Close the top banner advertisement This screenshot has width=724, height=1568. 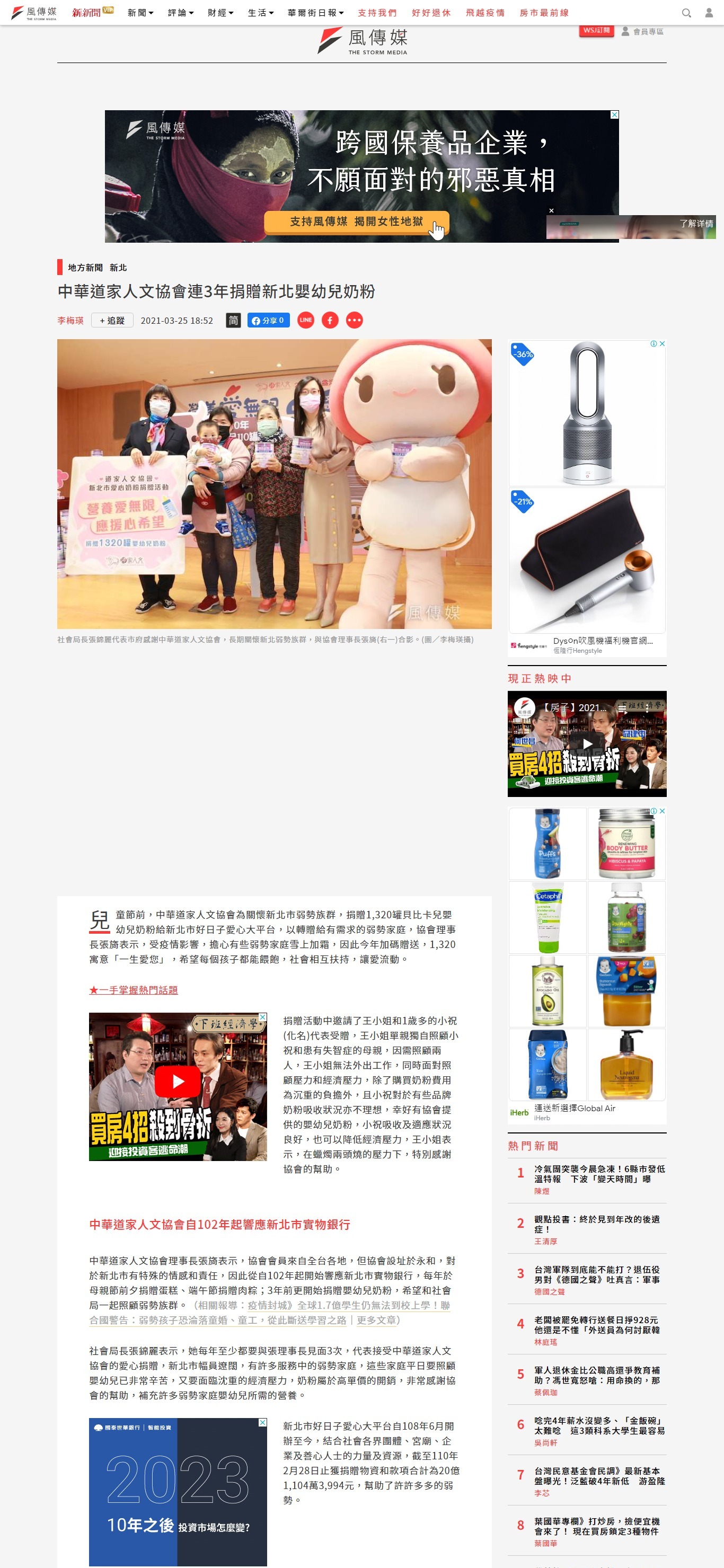(614, 114)
